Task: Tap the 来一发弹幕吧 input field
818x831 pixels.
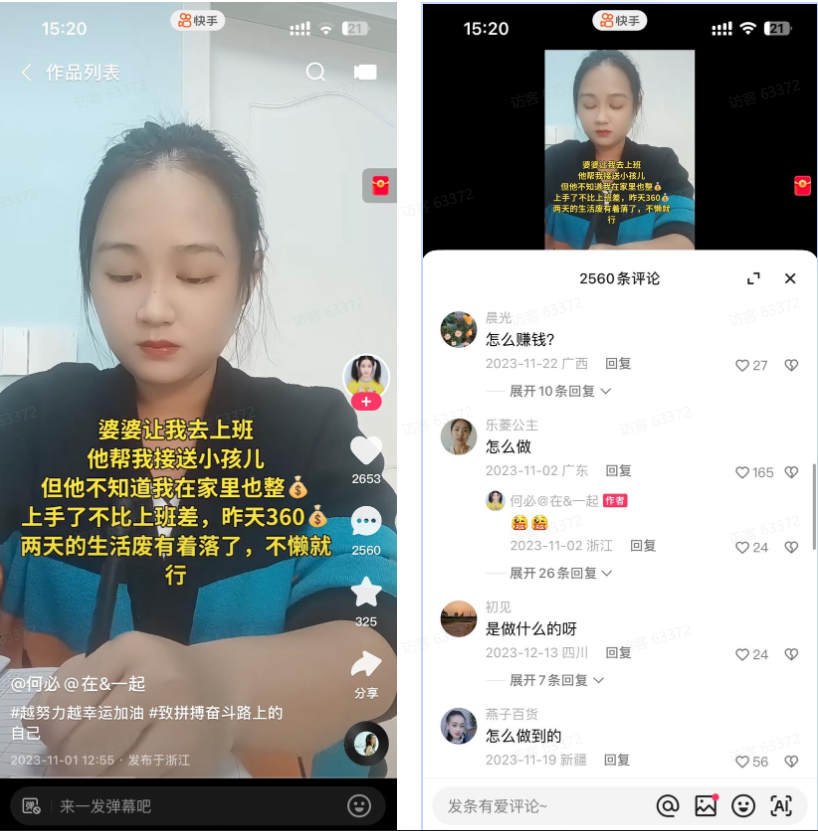Action: 180,805
